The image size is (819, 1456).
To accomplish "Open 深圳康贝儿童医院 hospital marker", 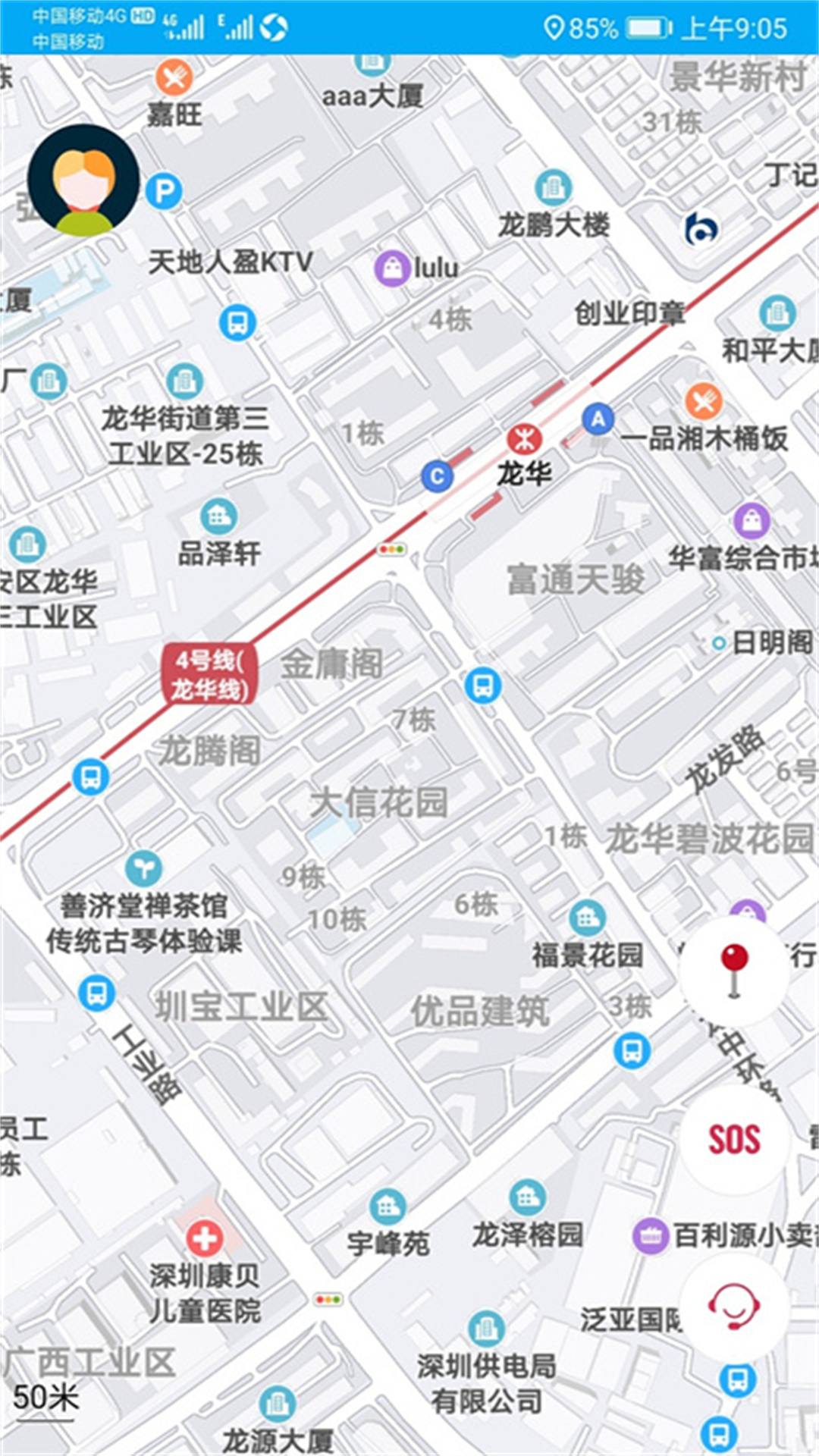I will [204, 1238].
